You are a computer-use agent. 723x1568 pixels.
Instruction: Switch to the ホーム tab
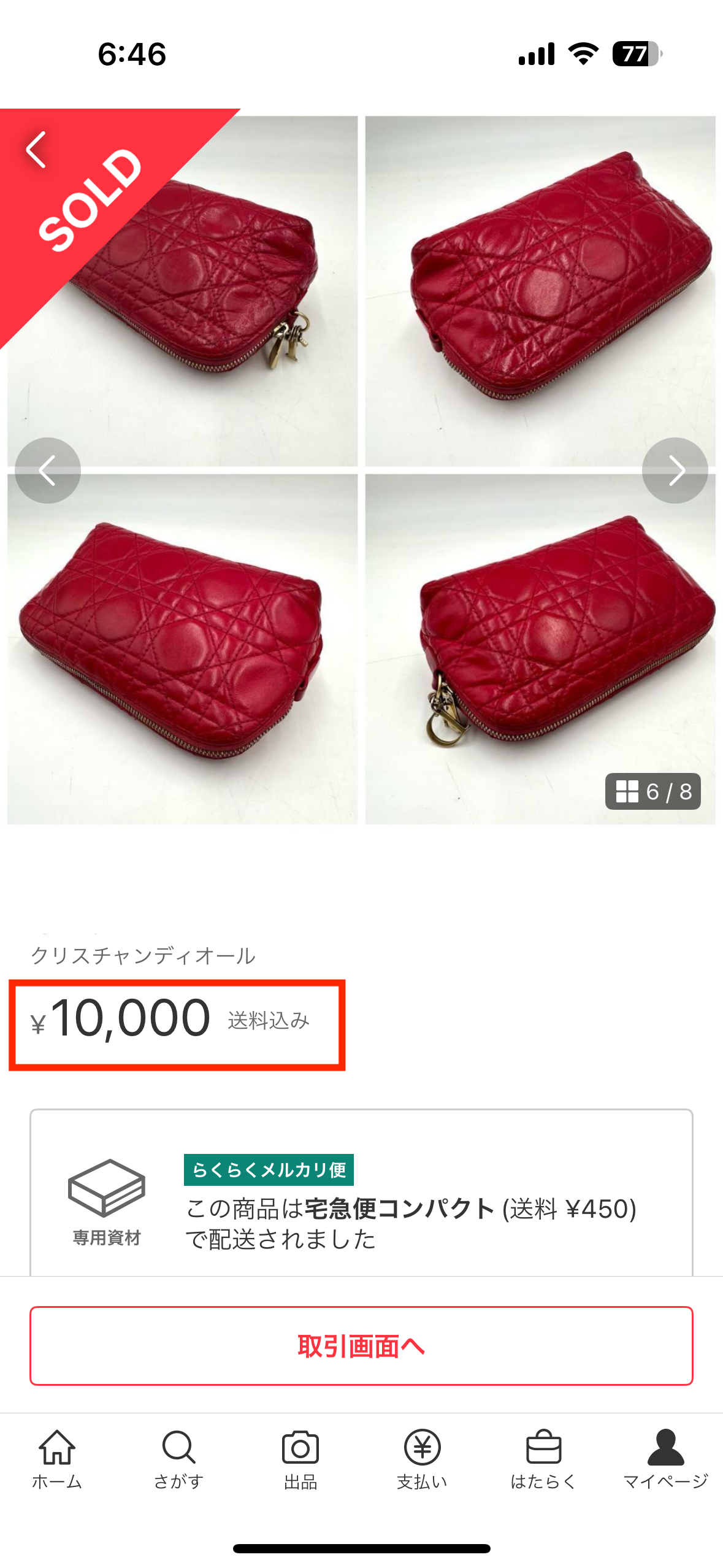[x=57, y=1460]
